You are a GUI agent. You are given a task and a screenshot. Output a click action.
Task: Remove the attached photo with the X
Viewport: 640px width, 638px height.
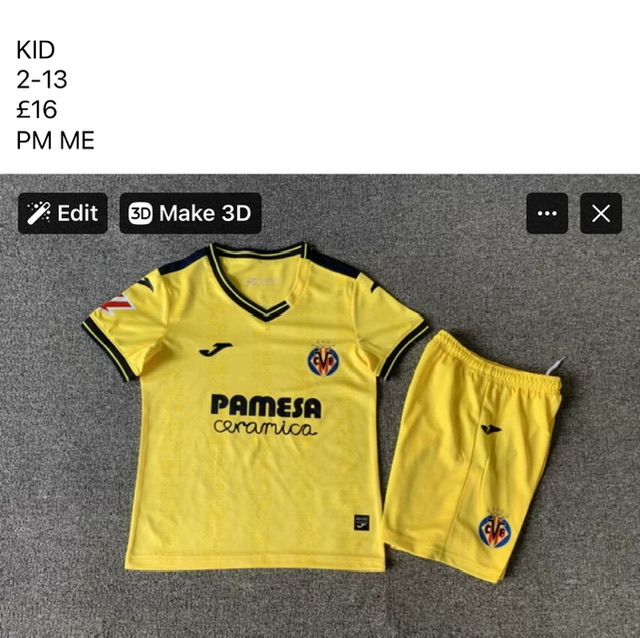coord(600,213)
